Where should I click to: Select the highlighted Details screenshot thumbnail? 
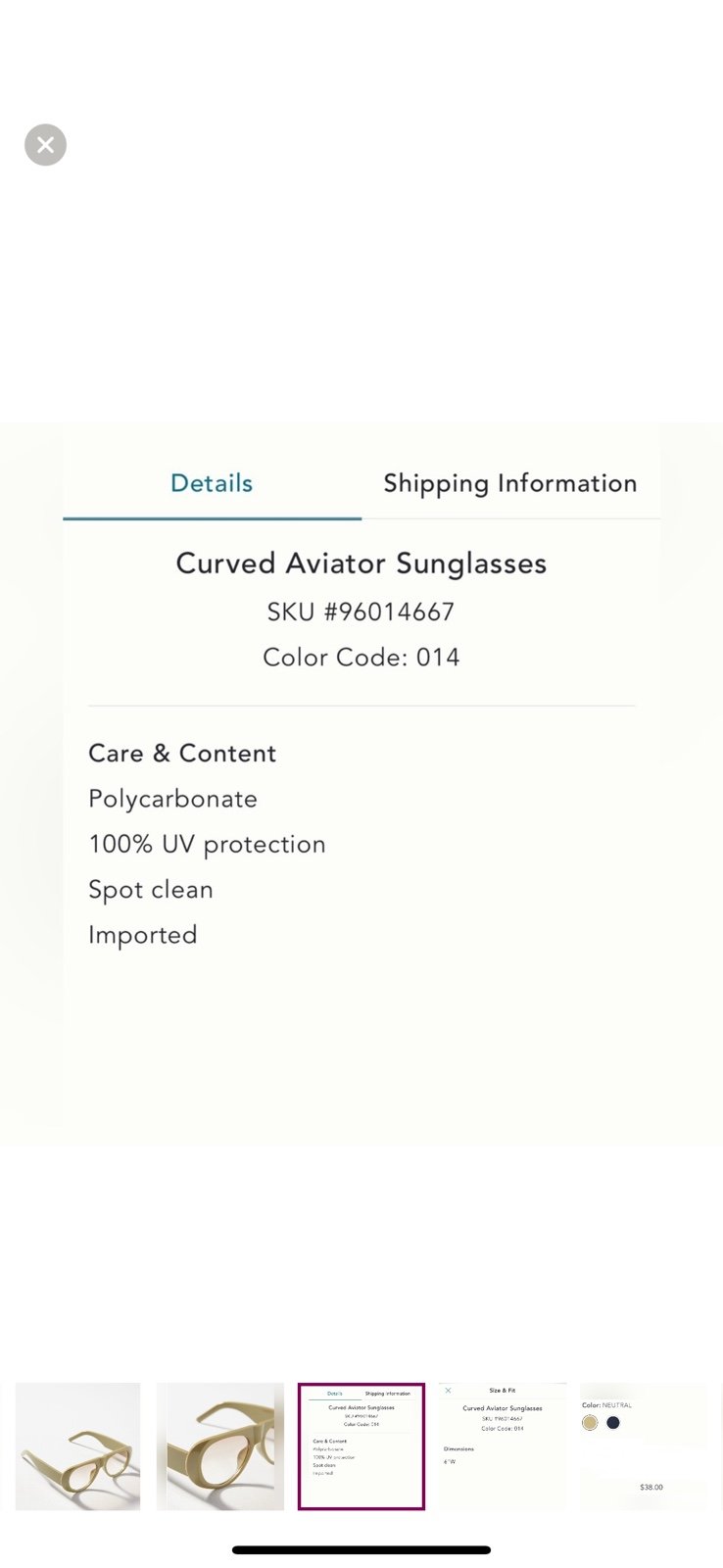coord(361,1445)
